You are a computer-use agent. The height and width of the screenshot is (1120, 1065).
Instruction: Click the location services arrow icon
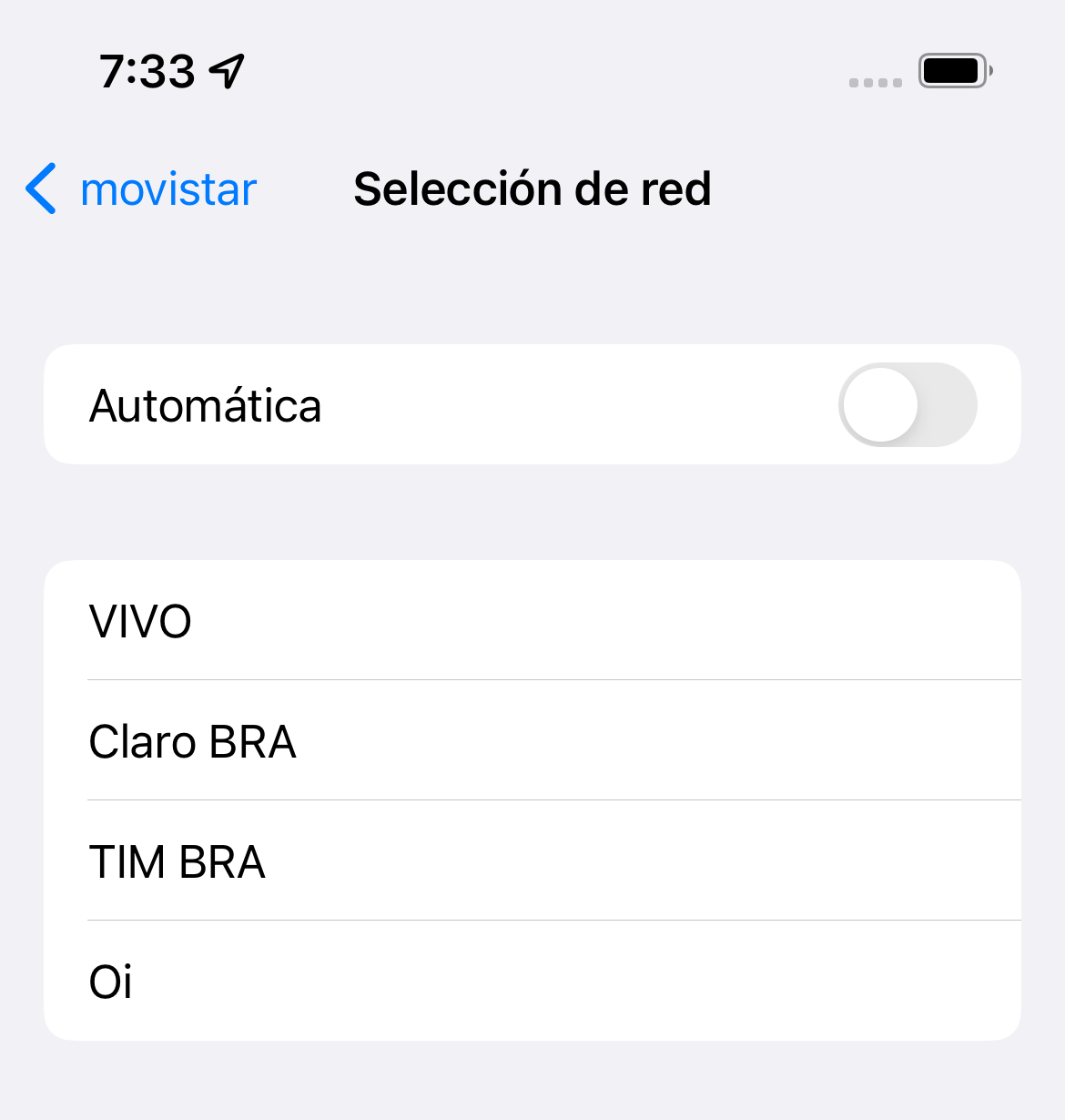227,71
